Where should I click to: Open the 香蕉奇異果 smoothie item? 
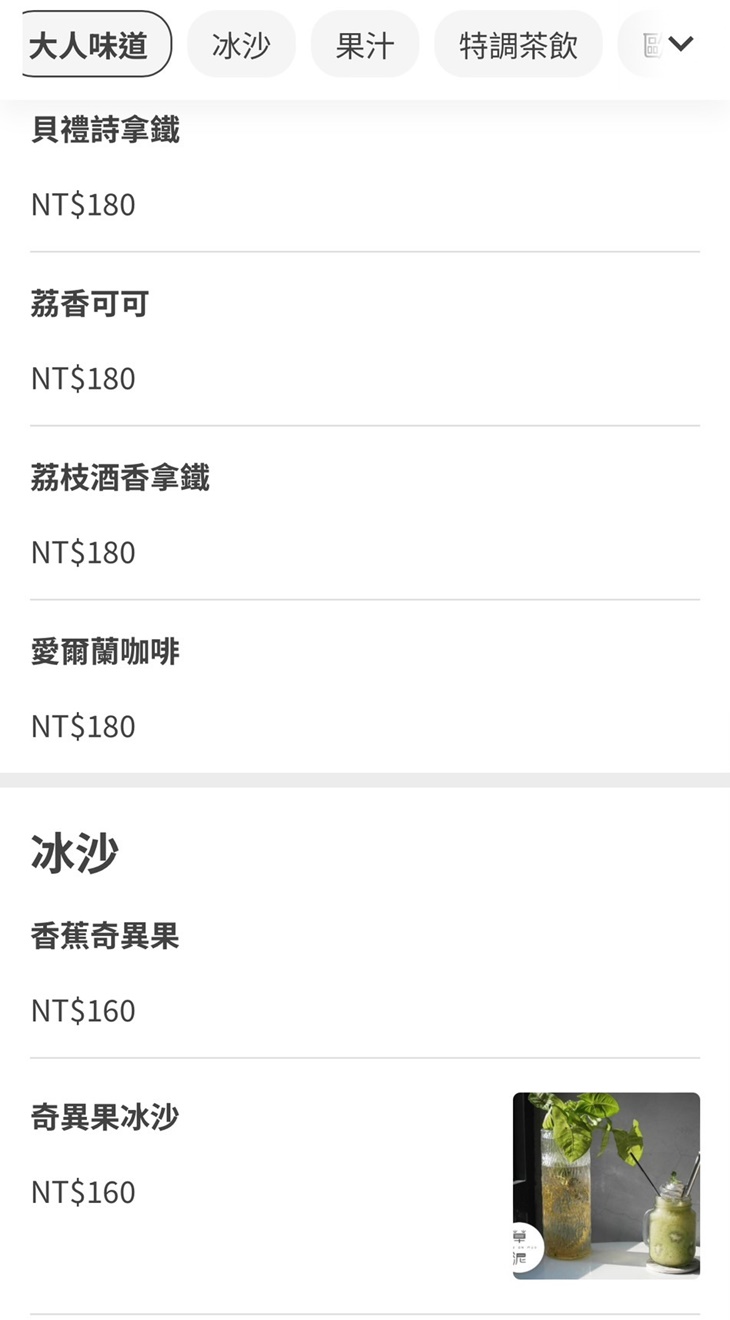(x=104, y=937)
